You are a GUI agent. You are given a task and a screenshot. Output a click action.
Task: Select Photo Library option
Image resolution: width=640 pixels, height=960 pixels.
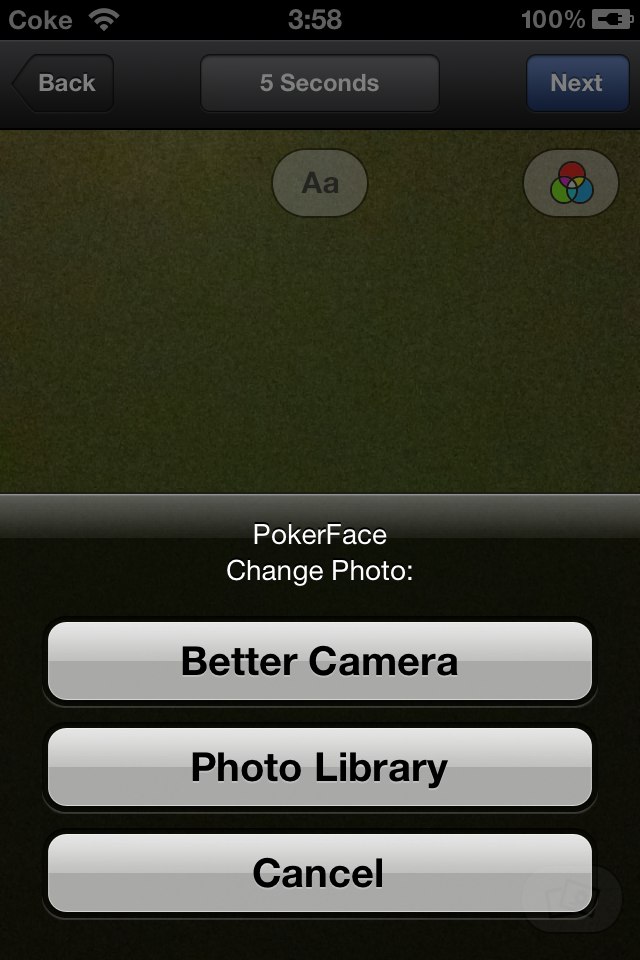[320, 767]
